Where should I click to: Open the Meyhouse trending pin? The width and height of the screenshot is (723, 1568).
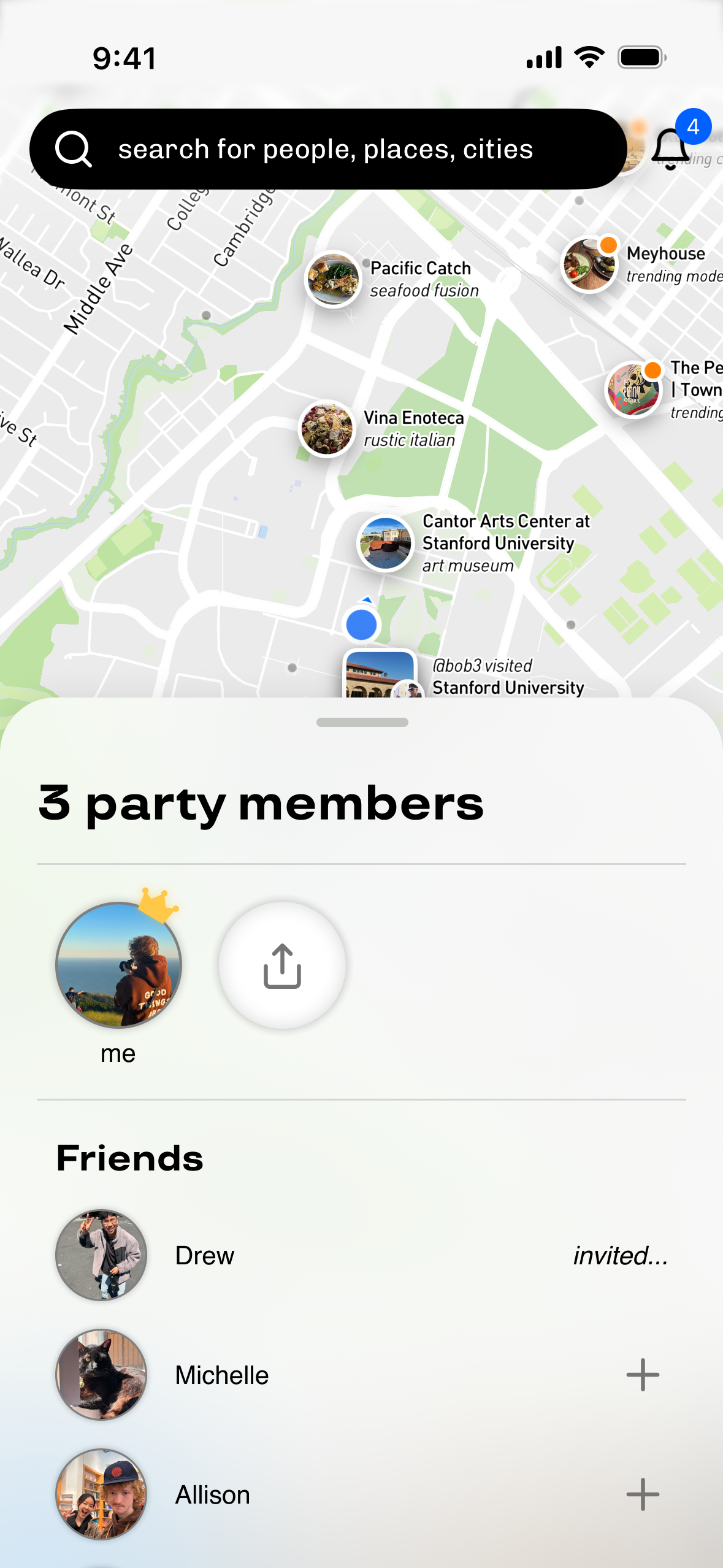pyautogui.click(x=589, y=265)
